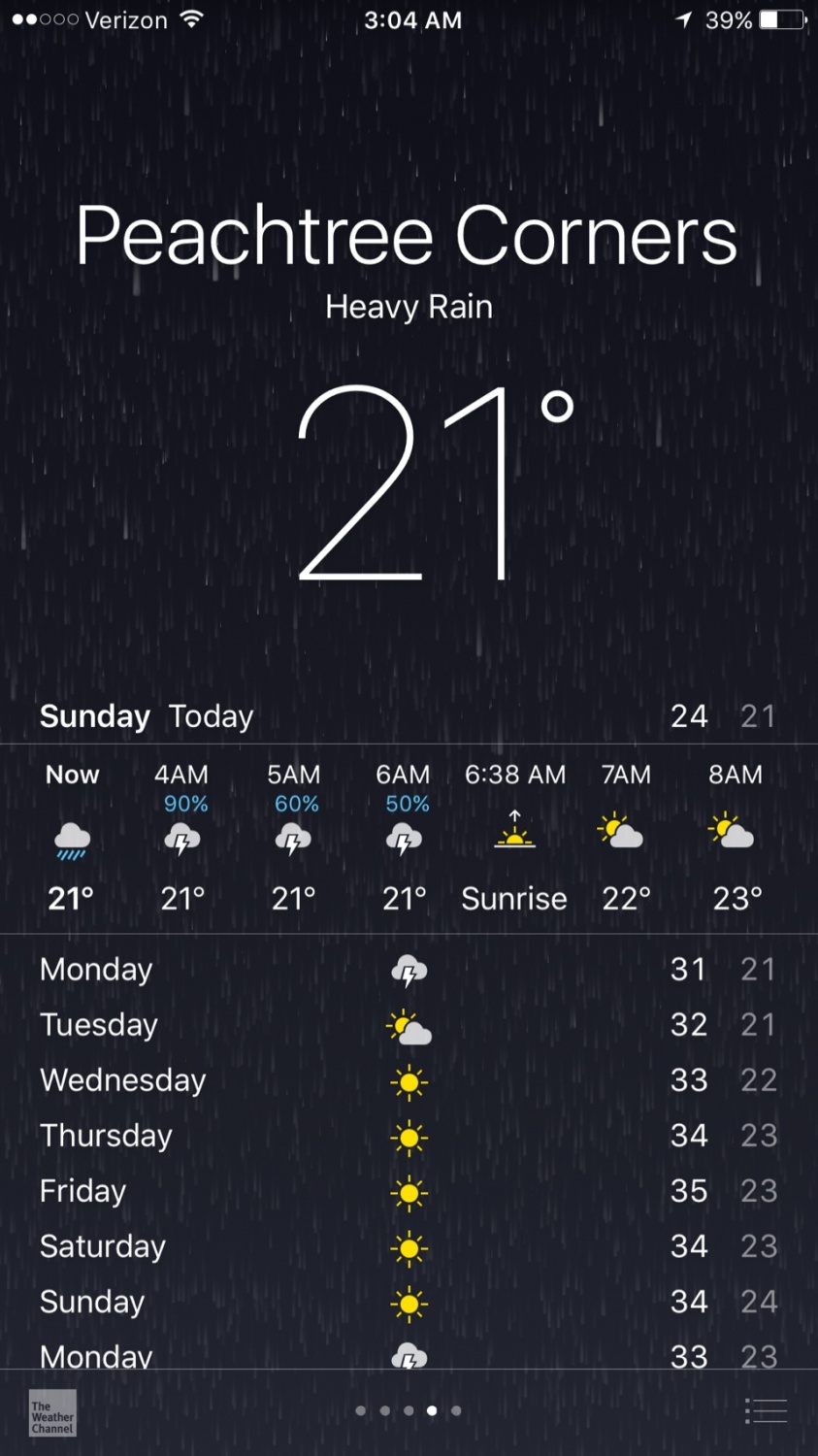This screenshot has width=818, height=1456.
Task: Tap the page indicator dots
Action: (x=409, y=1410)
